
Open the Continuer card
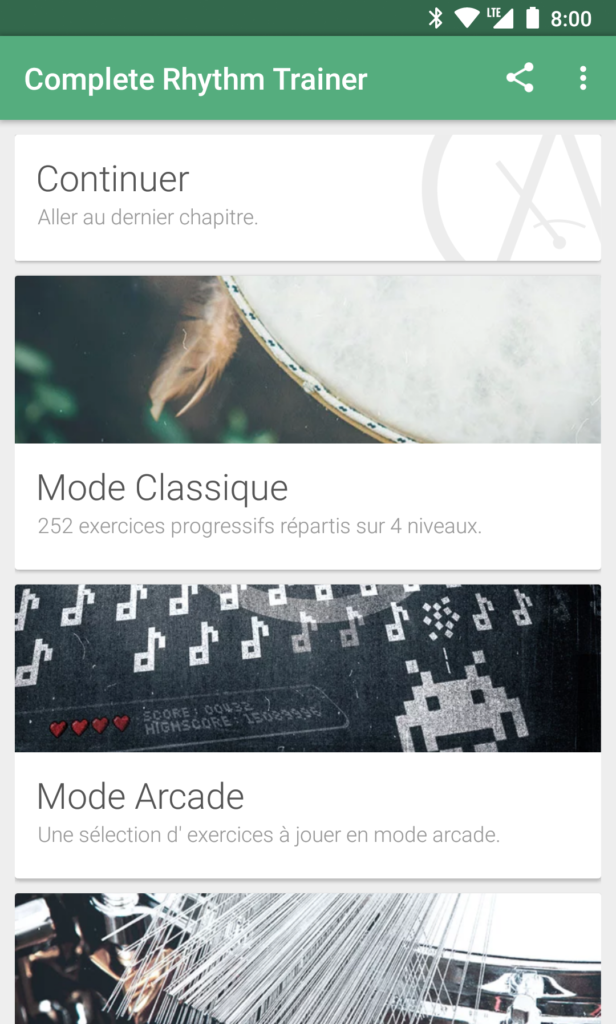(x=307, y=197)
